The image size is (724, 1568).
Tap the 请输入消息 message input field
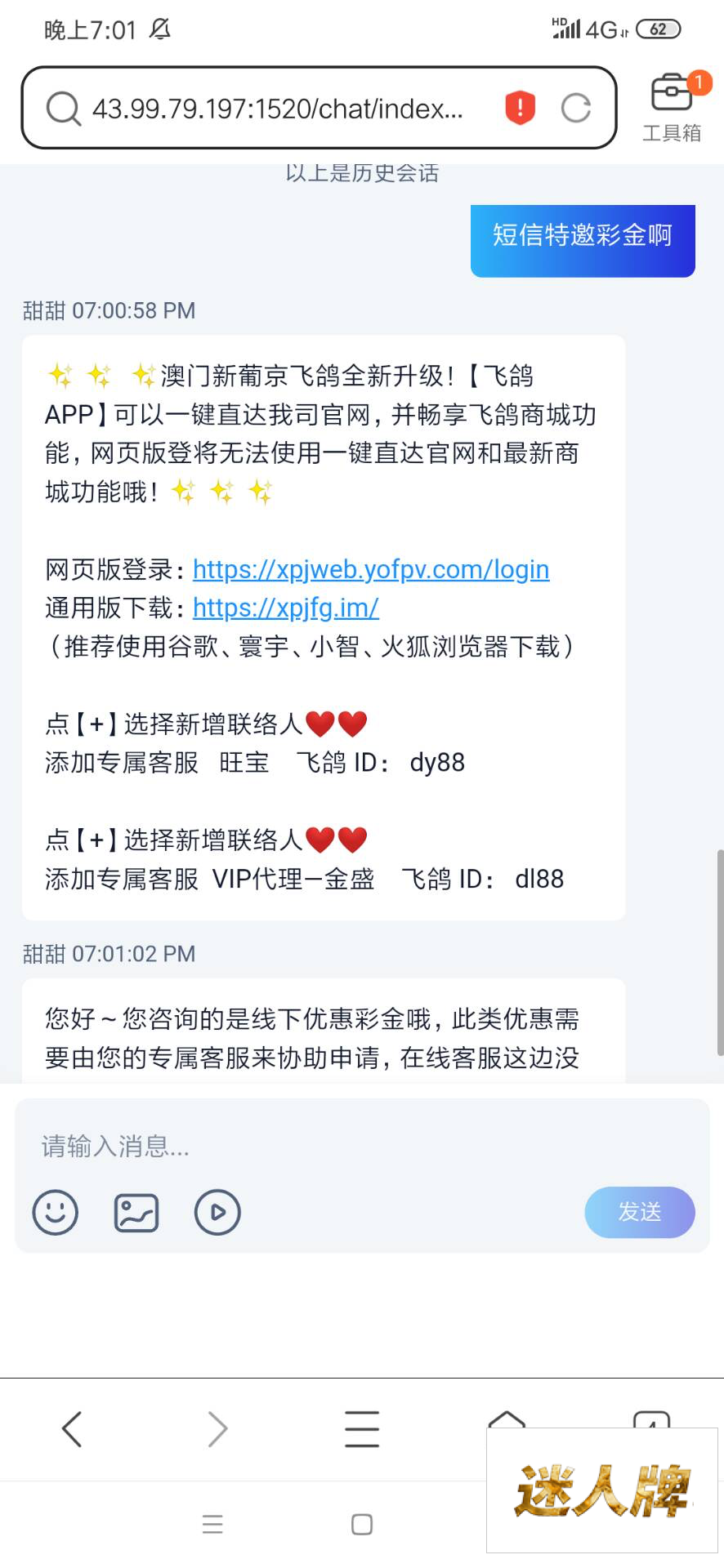pos(311,1147)
